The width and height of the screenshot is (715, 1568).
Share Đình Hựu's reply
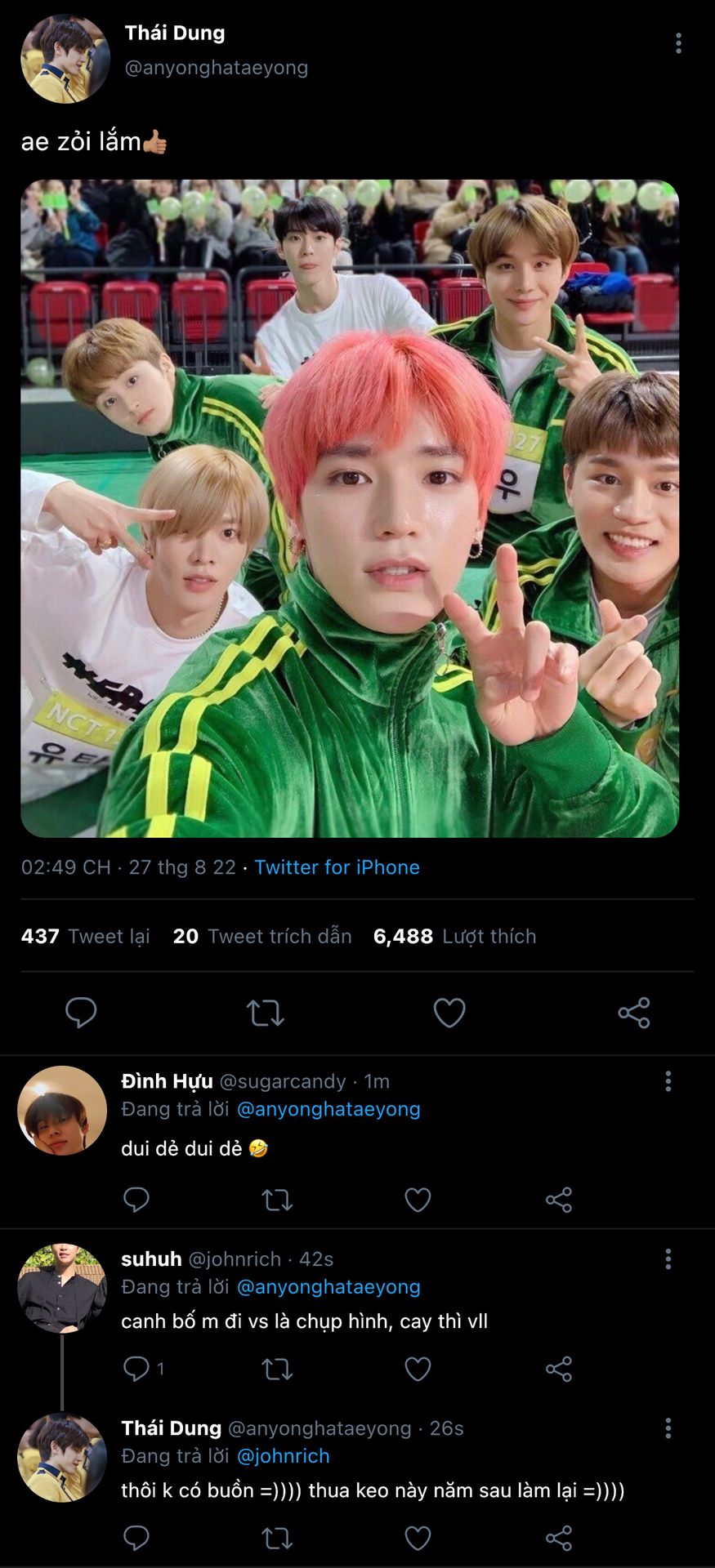click(559, 1200)
